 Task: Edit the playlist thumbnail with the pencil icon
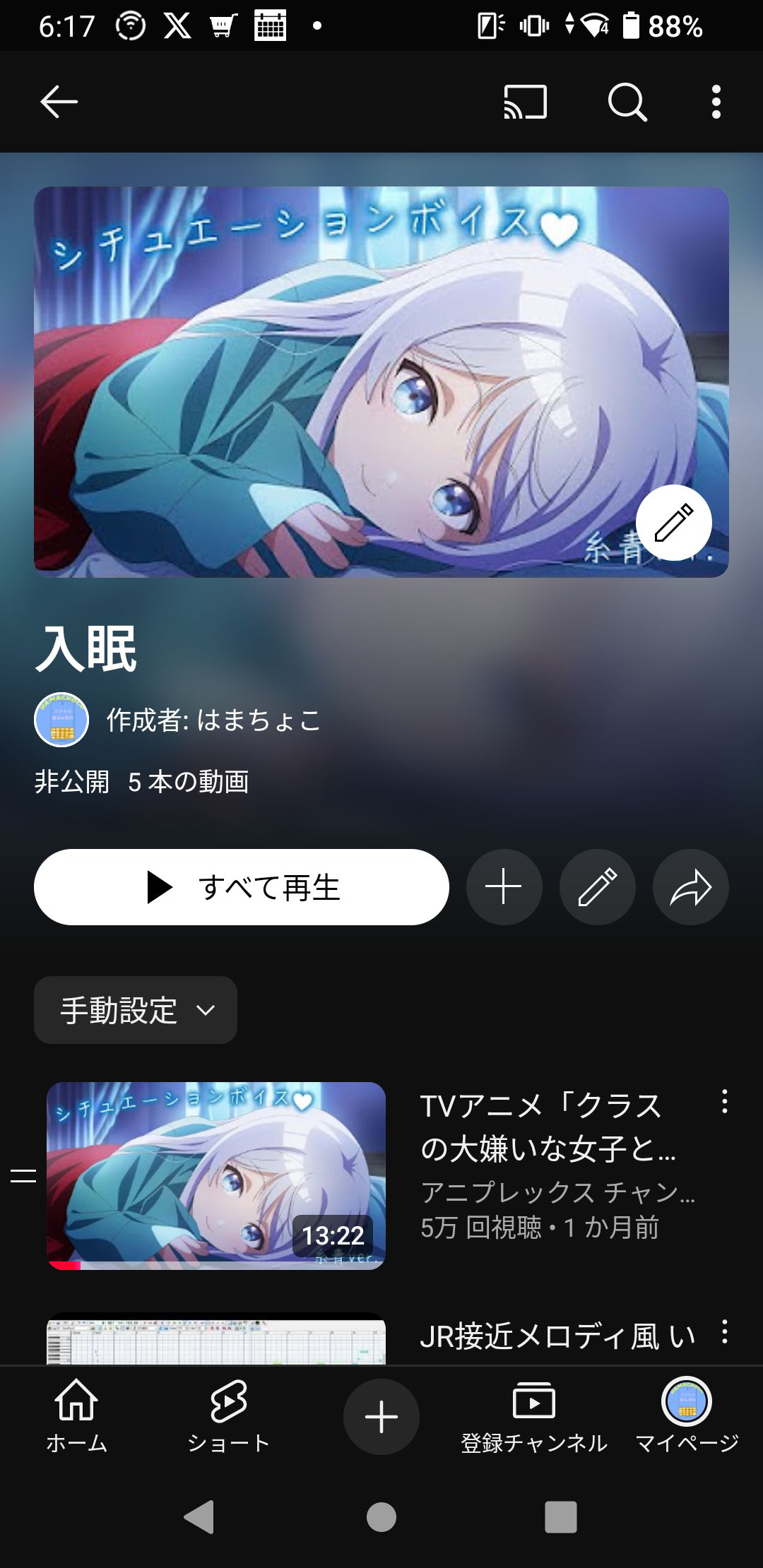(x=675, y=521)
